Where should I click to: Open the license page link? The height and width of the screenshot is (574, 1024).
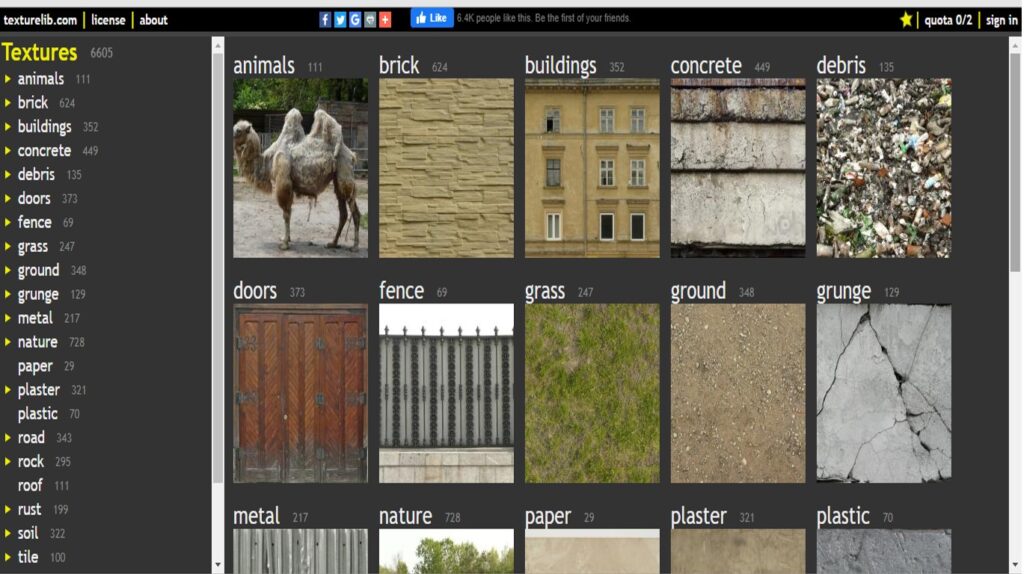coord(108,20)
